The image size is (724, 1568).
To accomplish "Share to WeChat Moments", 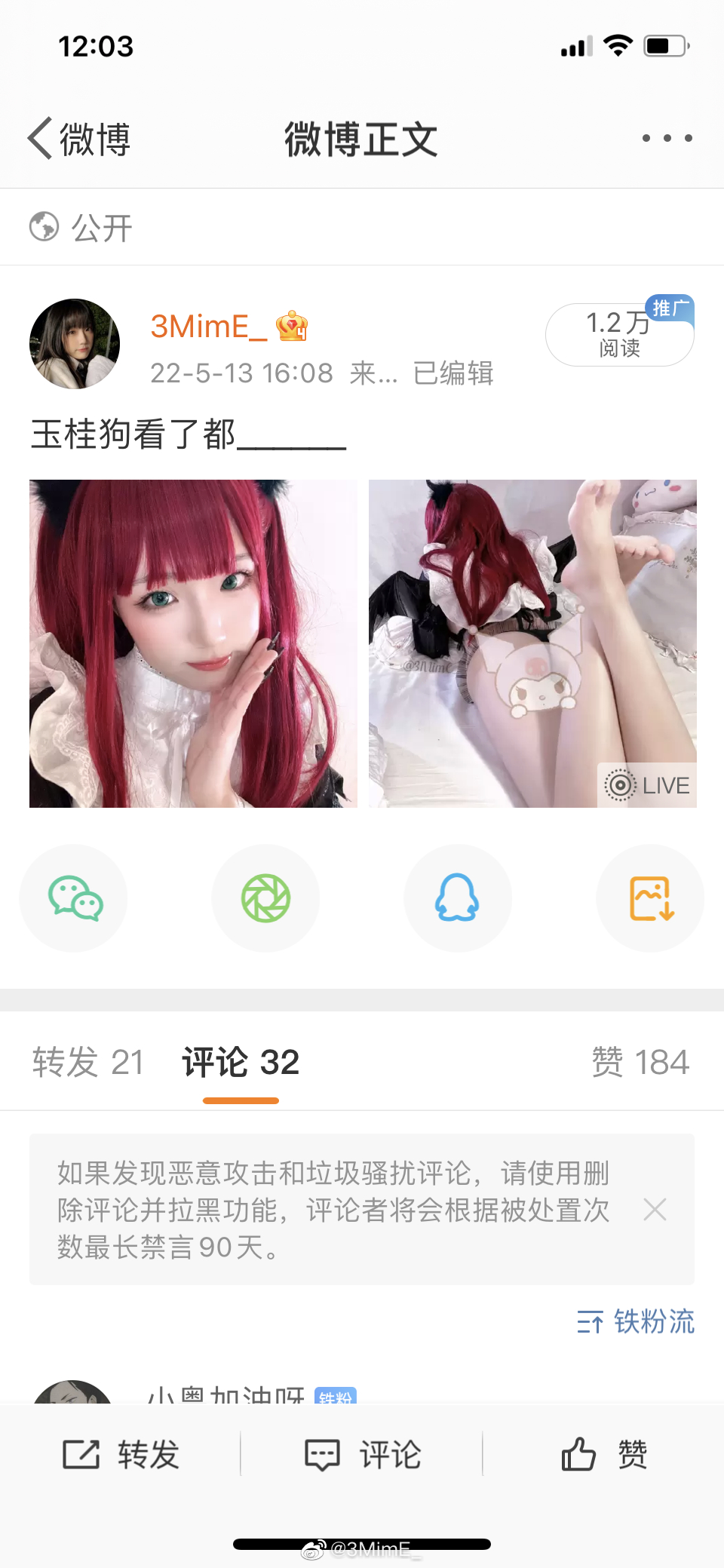I will 265,898.
